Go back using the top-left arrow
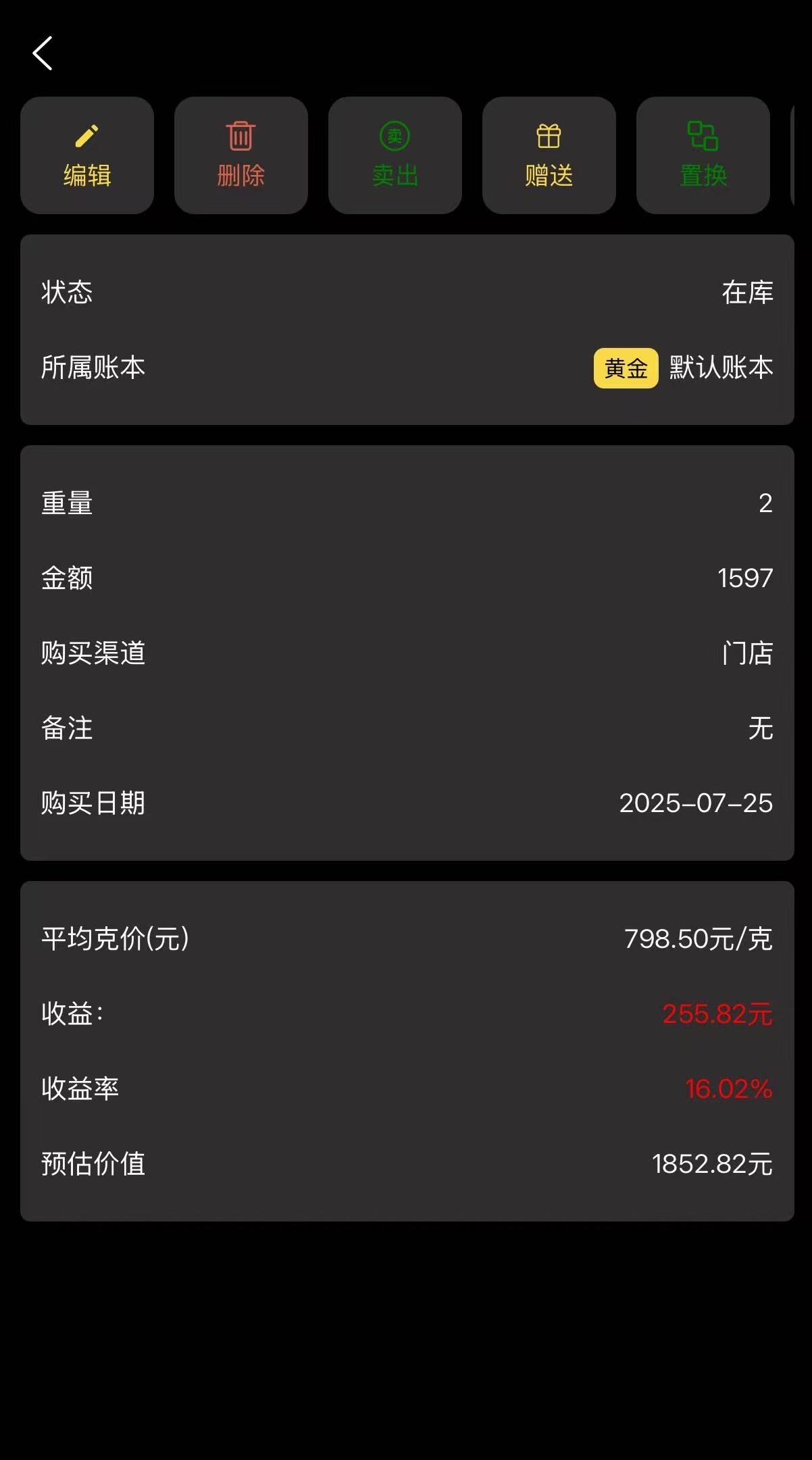 (43, 53)
